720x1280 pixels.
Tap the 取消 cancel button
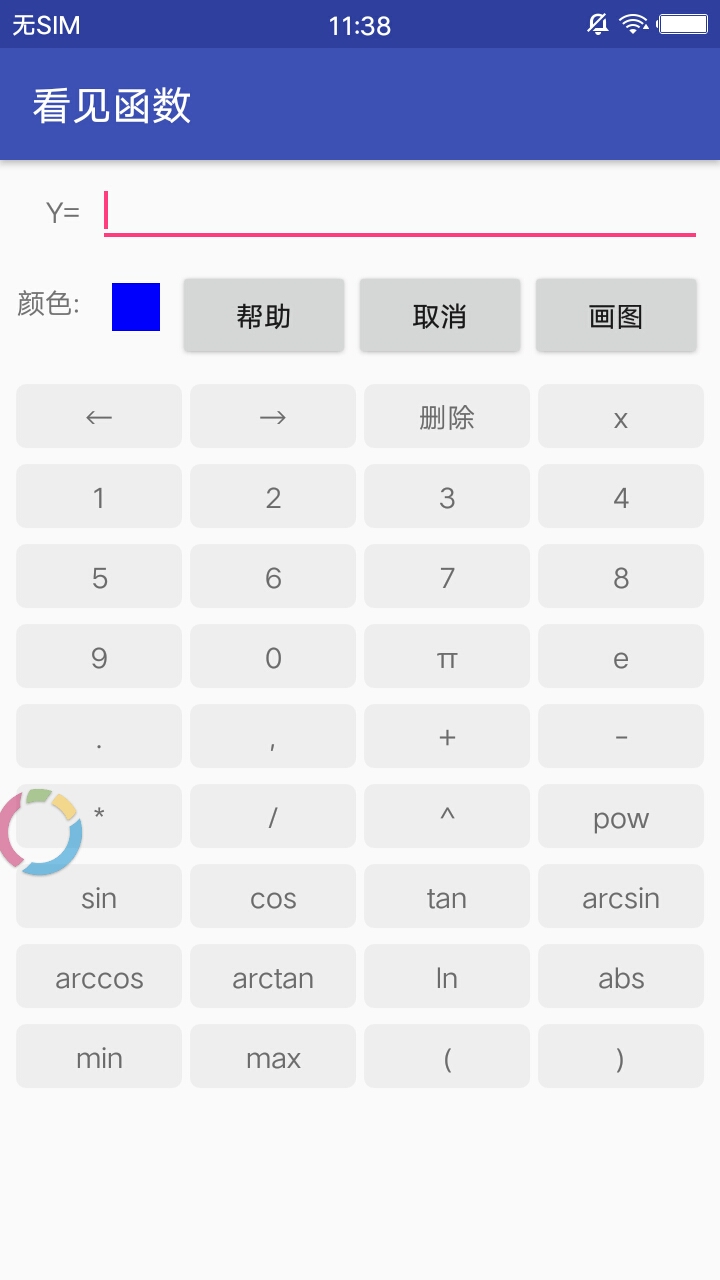(x=440, y=316)
